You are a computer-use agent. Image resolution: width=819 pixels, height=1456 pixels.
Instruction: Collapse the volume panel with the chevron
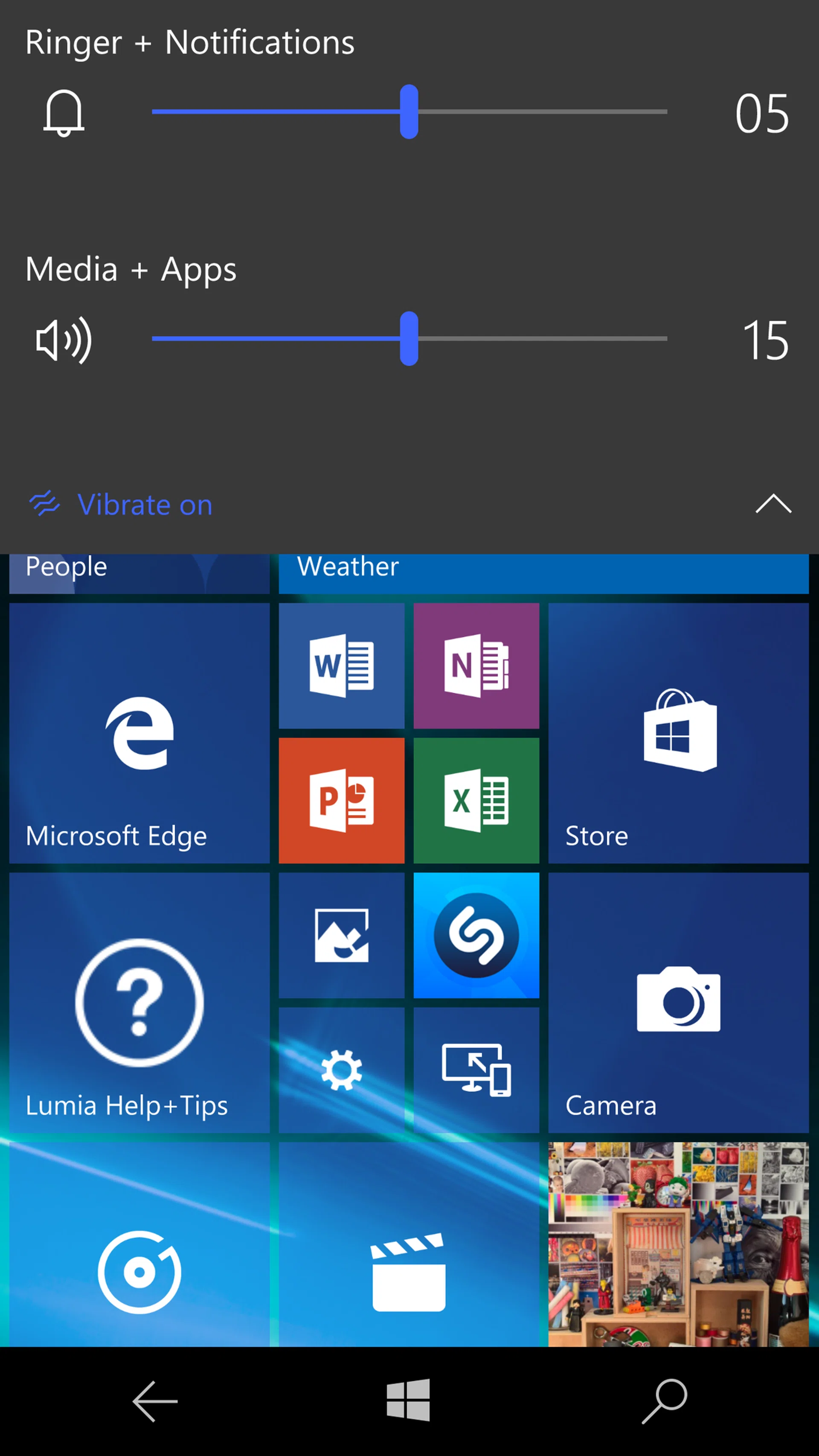(x=773, y=503)
